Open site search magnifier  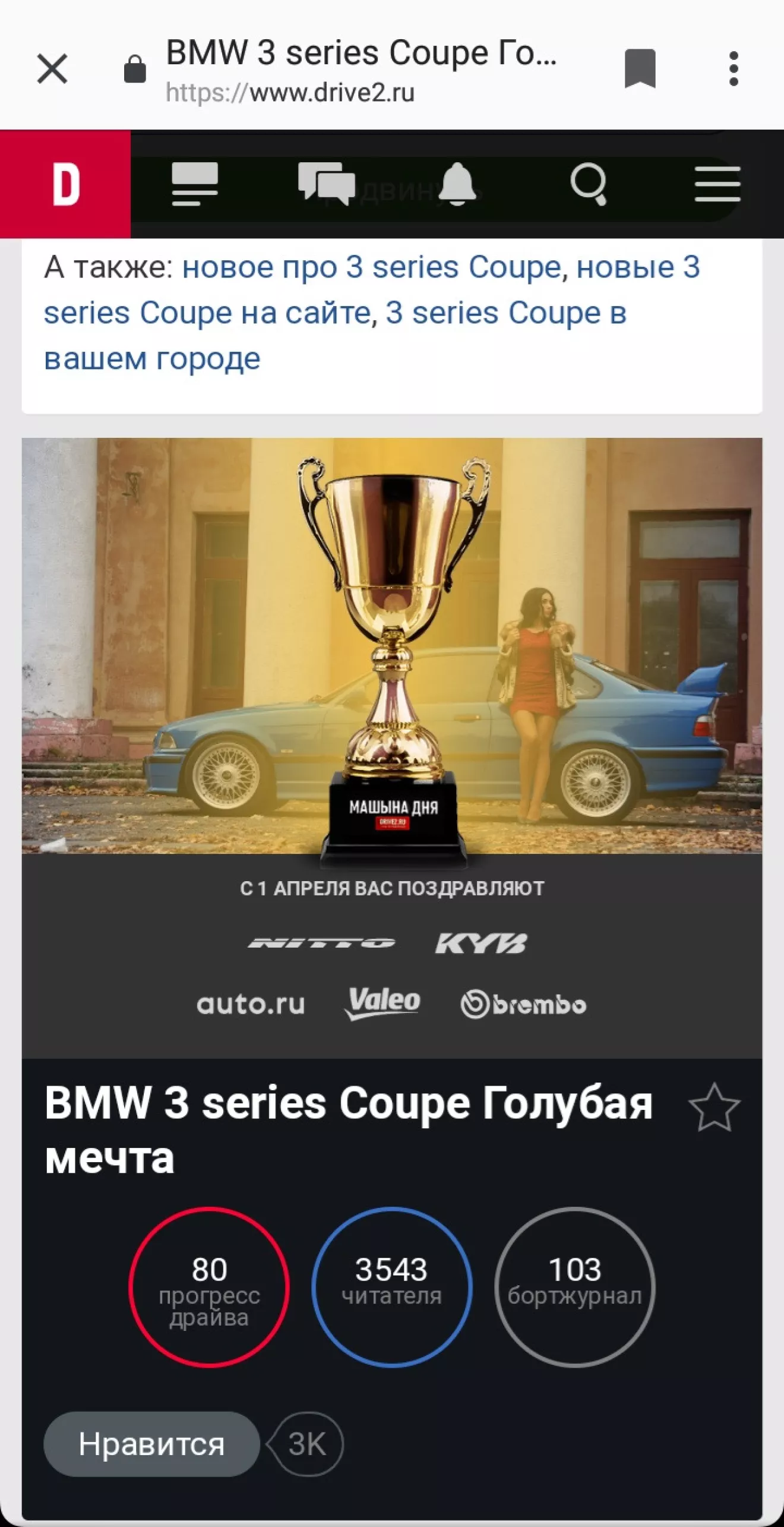(x=588, y=184)
